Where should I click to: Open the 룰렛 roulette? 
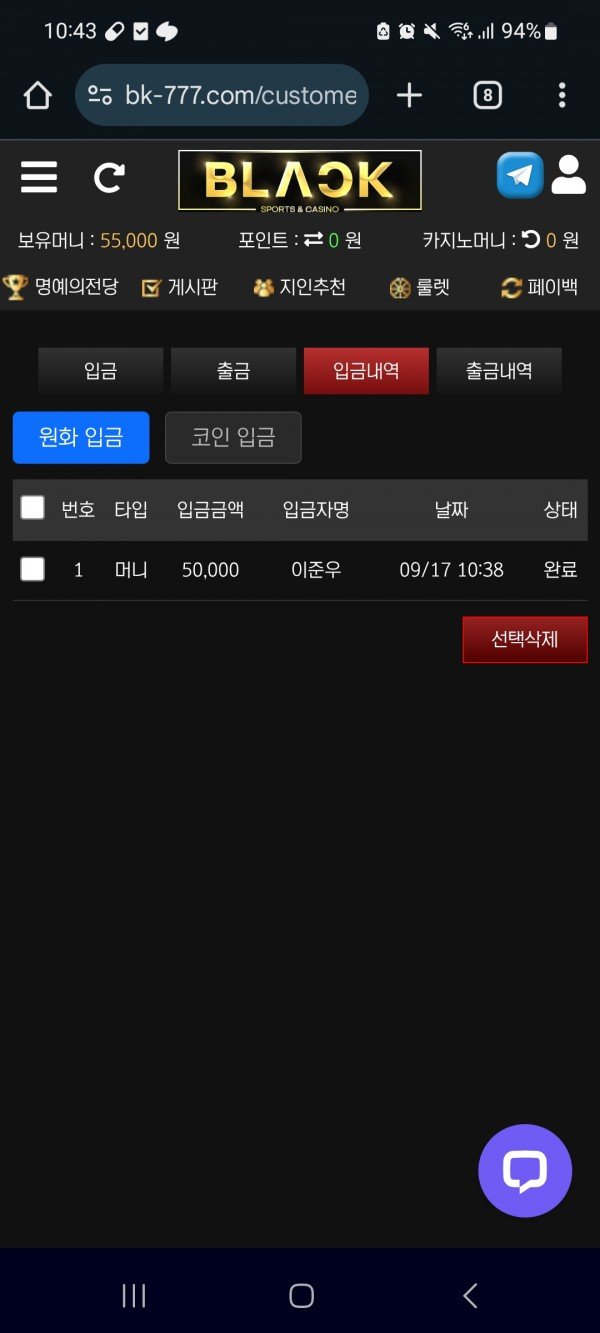(420, 287)
